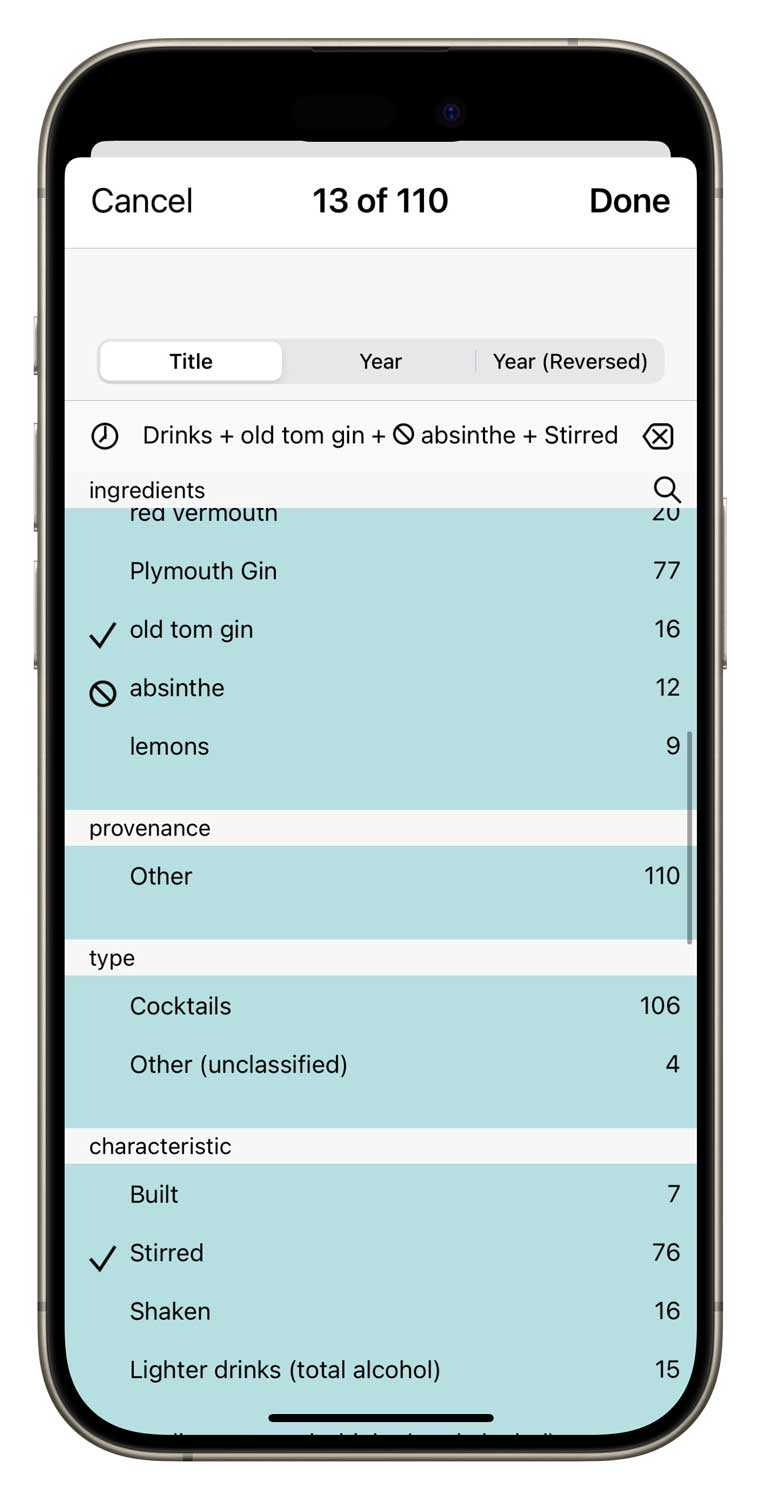Sort results by Year
The width and height of the screenshot is (761, 1499).
tap(380, 361)
